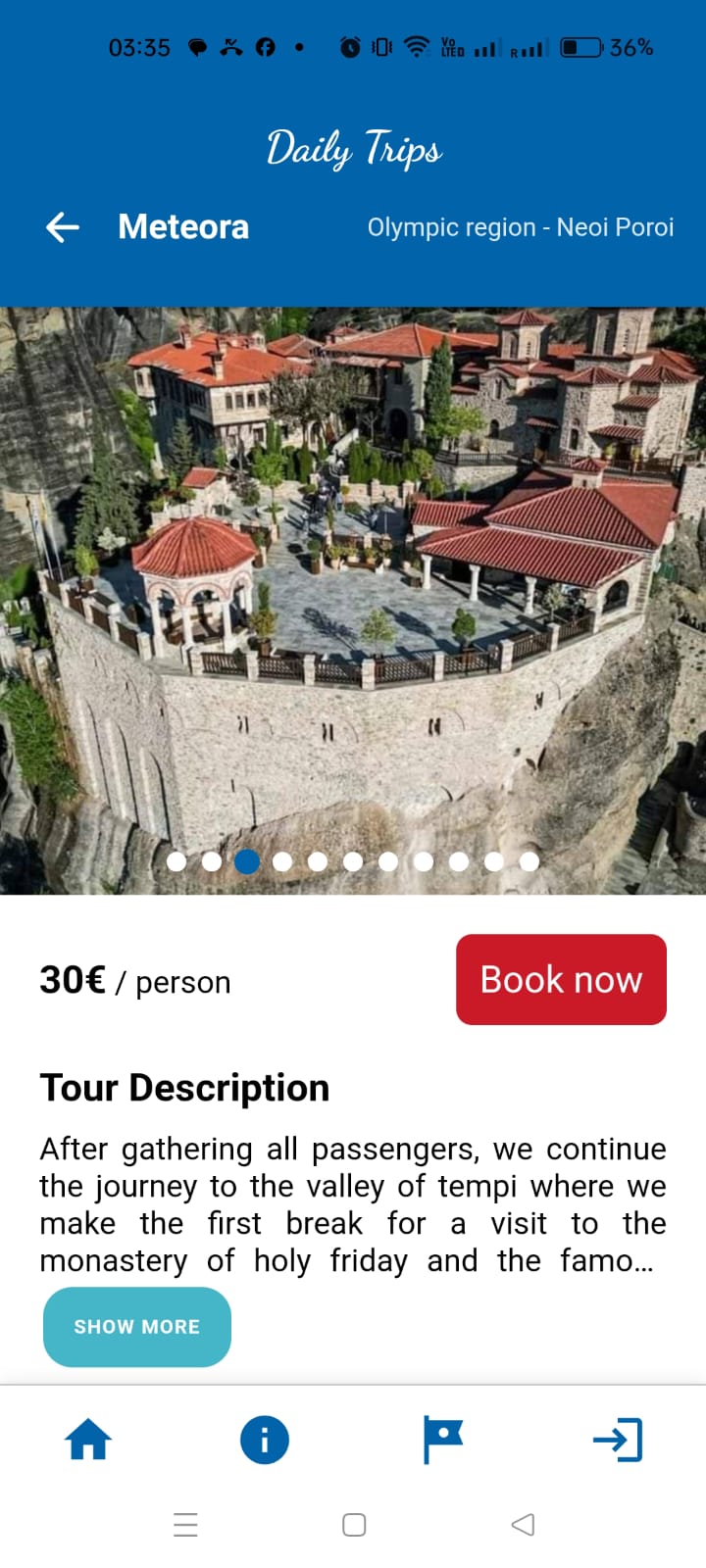Open the Wi-Fi icon in status bar
The image size is (706, 1568).
pyautogui.click(x=416, y=45)
